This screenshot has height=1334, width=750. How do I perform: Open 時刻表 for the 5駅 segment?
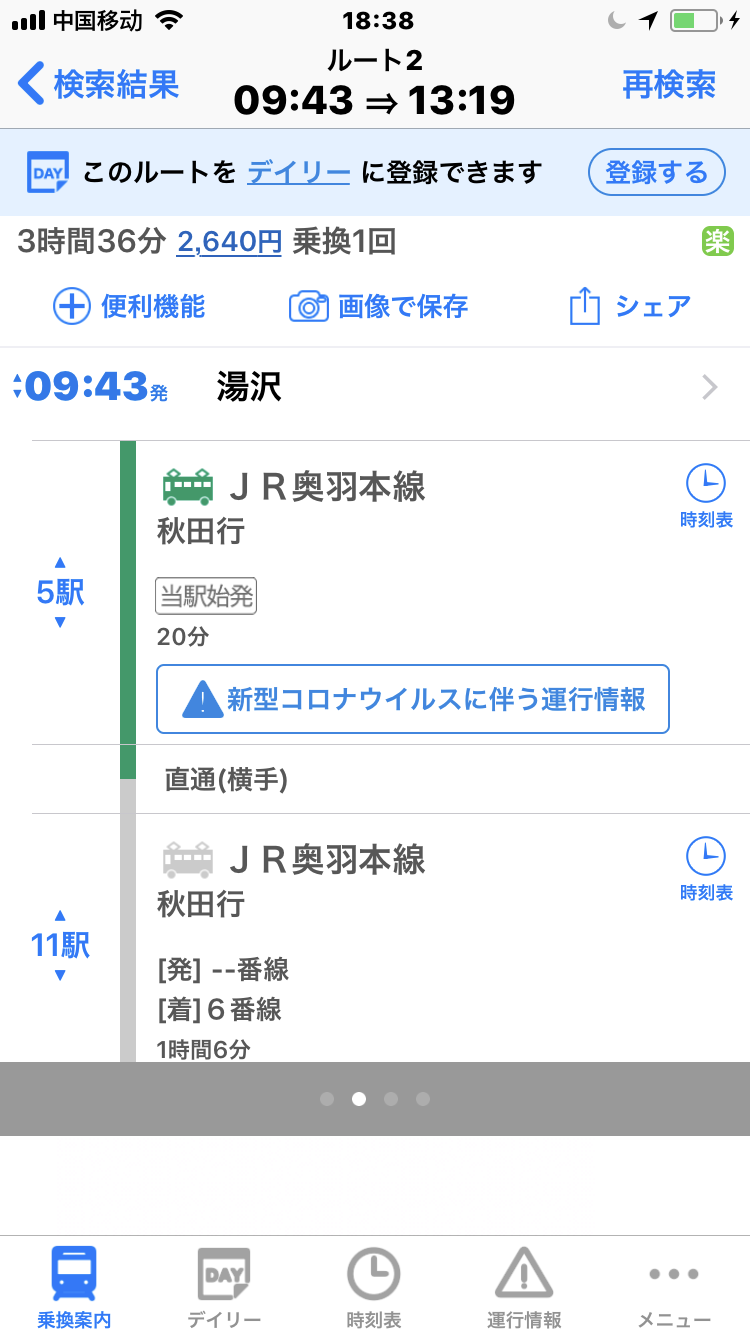pos(706,496)
